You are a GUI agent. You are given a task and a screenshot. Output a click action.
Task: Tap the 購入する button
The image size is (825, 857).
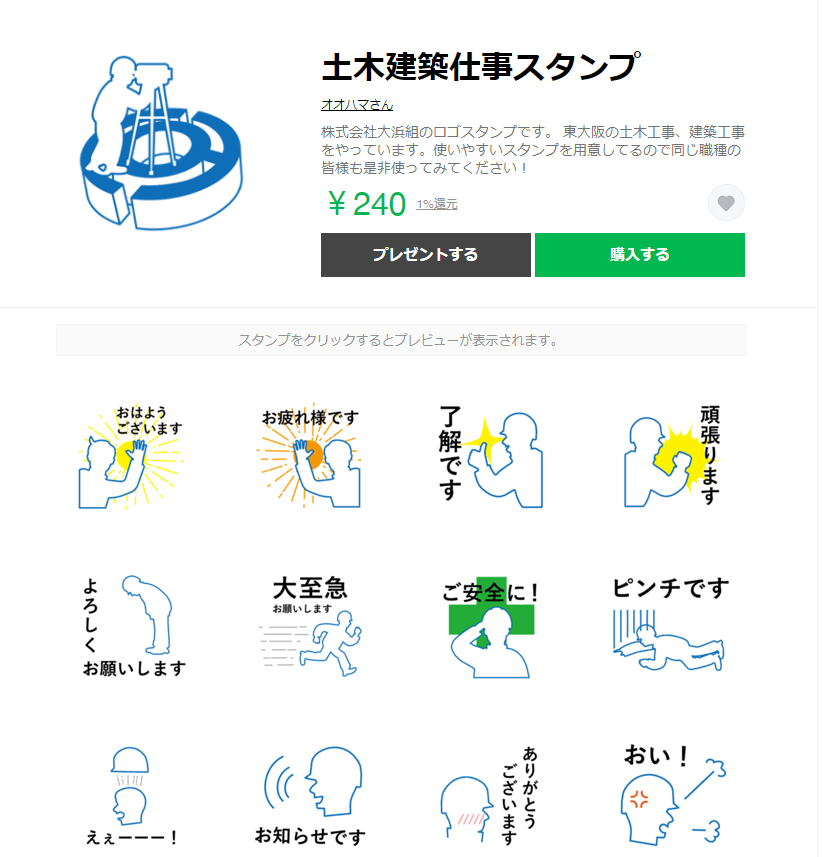click(639, 255)
